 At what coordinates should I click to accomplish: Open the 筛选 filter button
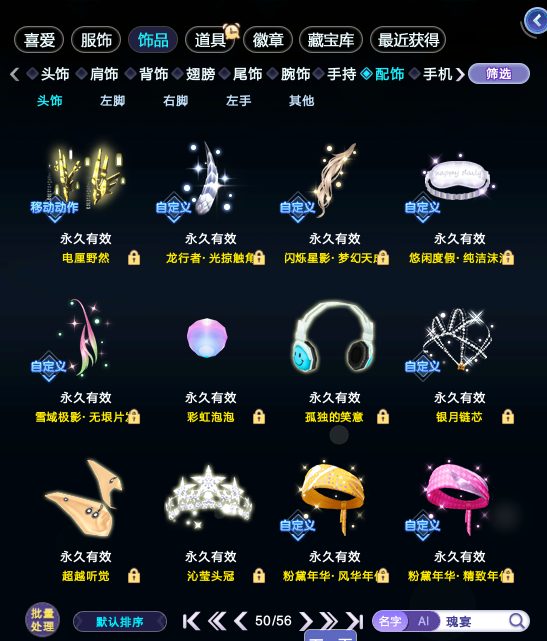tap(499, 74)
